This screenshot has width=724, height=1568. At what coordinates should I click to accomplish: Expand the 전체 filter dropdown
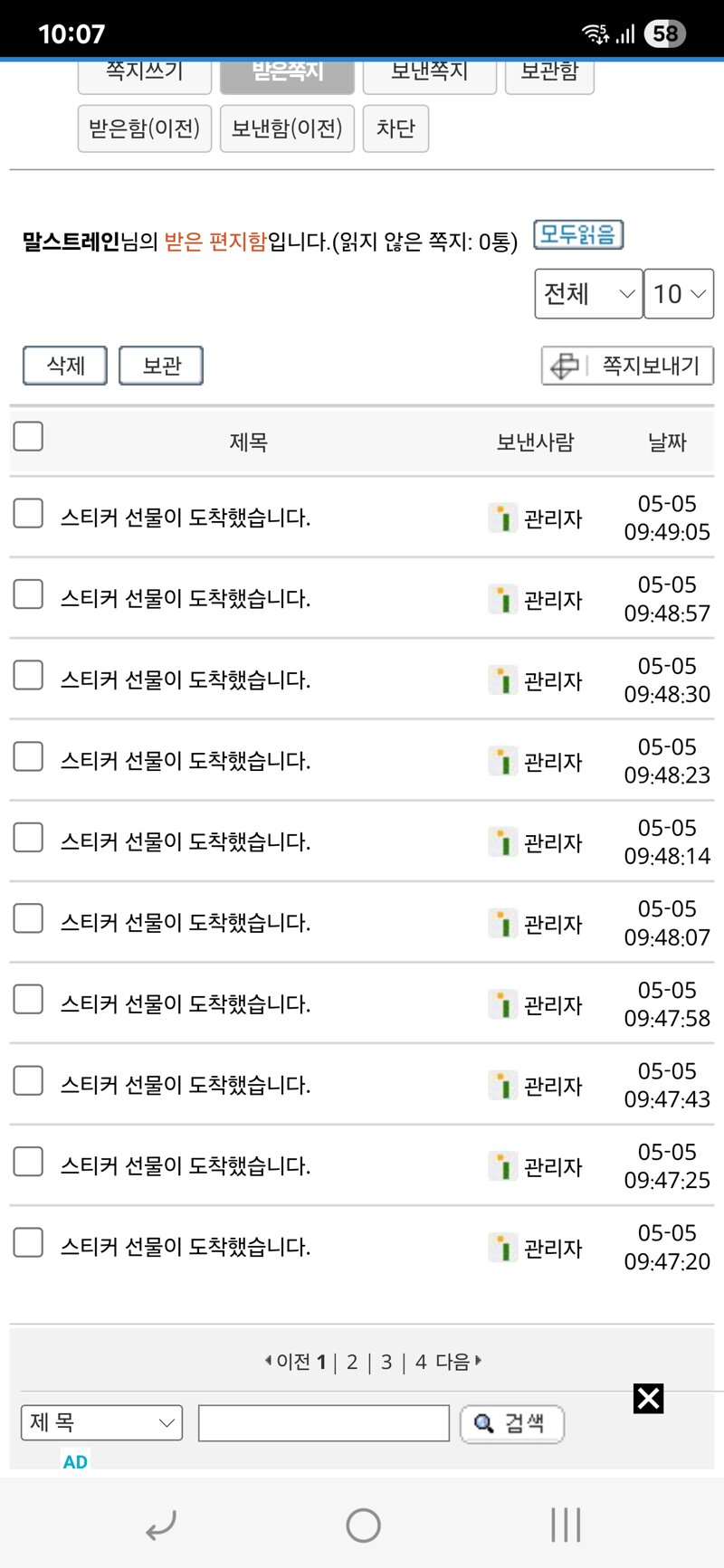(588, 294)
